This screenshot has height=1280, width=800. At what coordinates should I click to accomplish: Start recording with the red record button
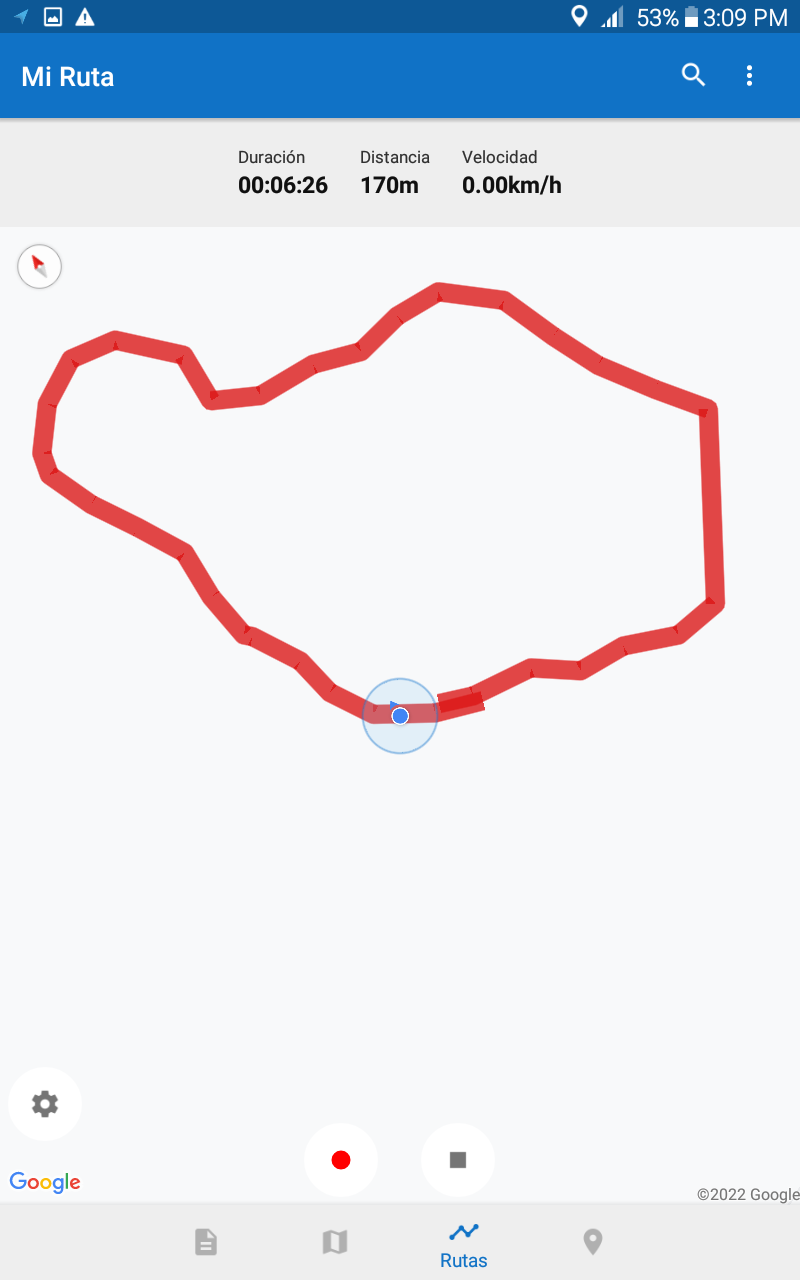tap(341, 1160)
